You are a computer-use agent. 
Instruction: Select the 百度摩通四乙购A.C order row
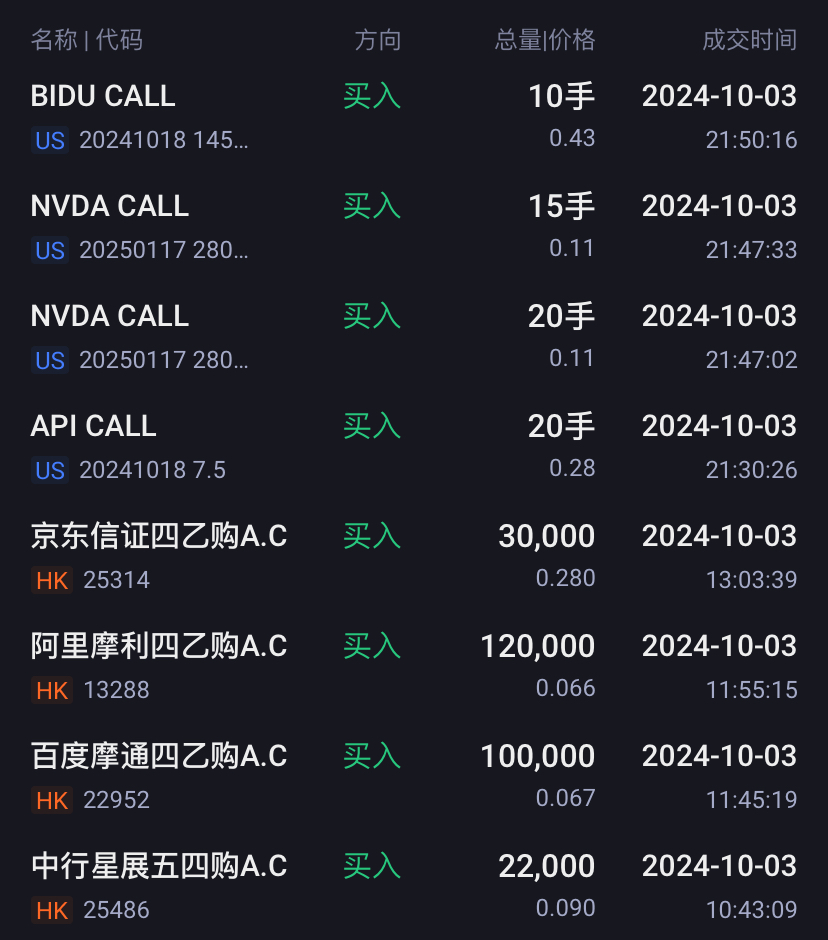click(x=159, y=757)
